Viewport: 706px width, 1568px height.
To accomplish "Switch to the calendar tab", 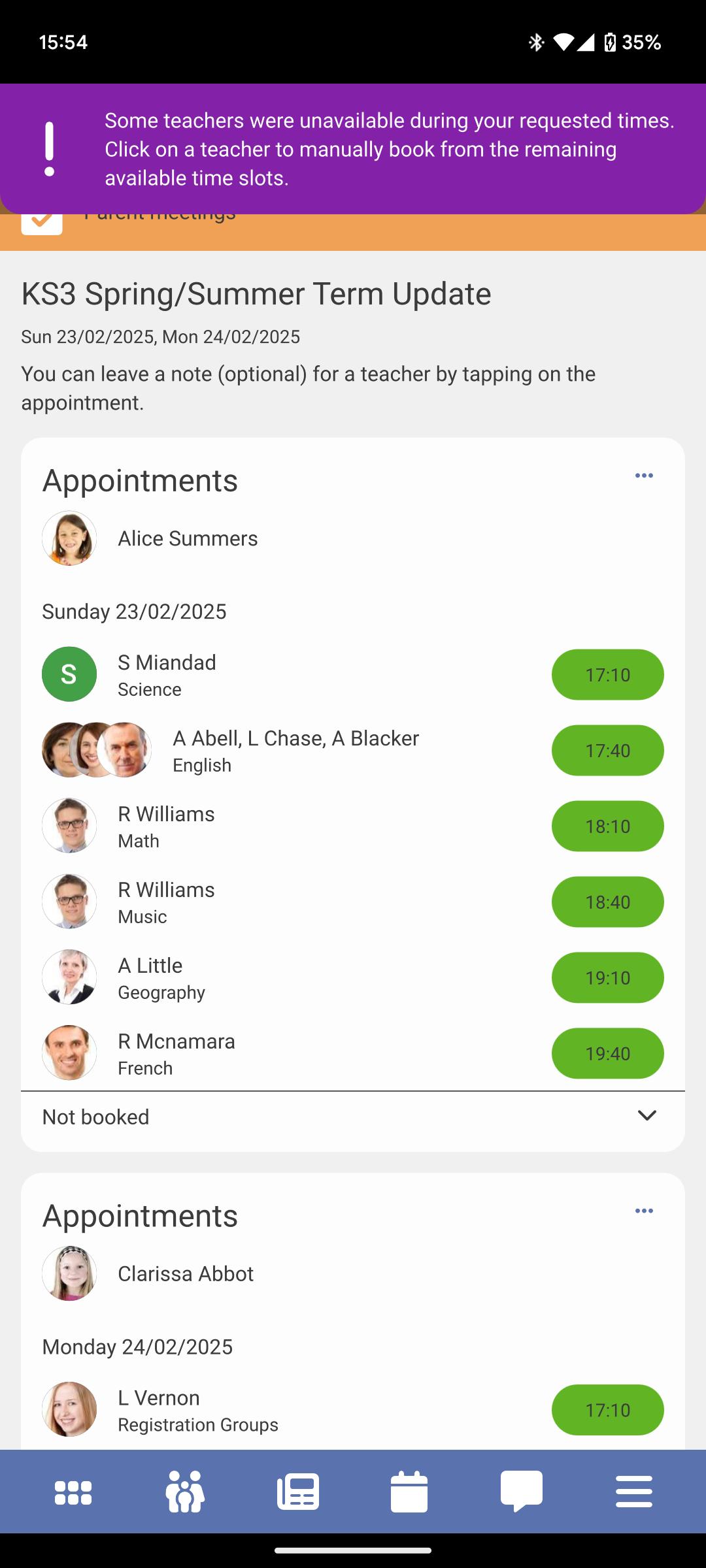I will point(409,1492).
